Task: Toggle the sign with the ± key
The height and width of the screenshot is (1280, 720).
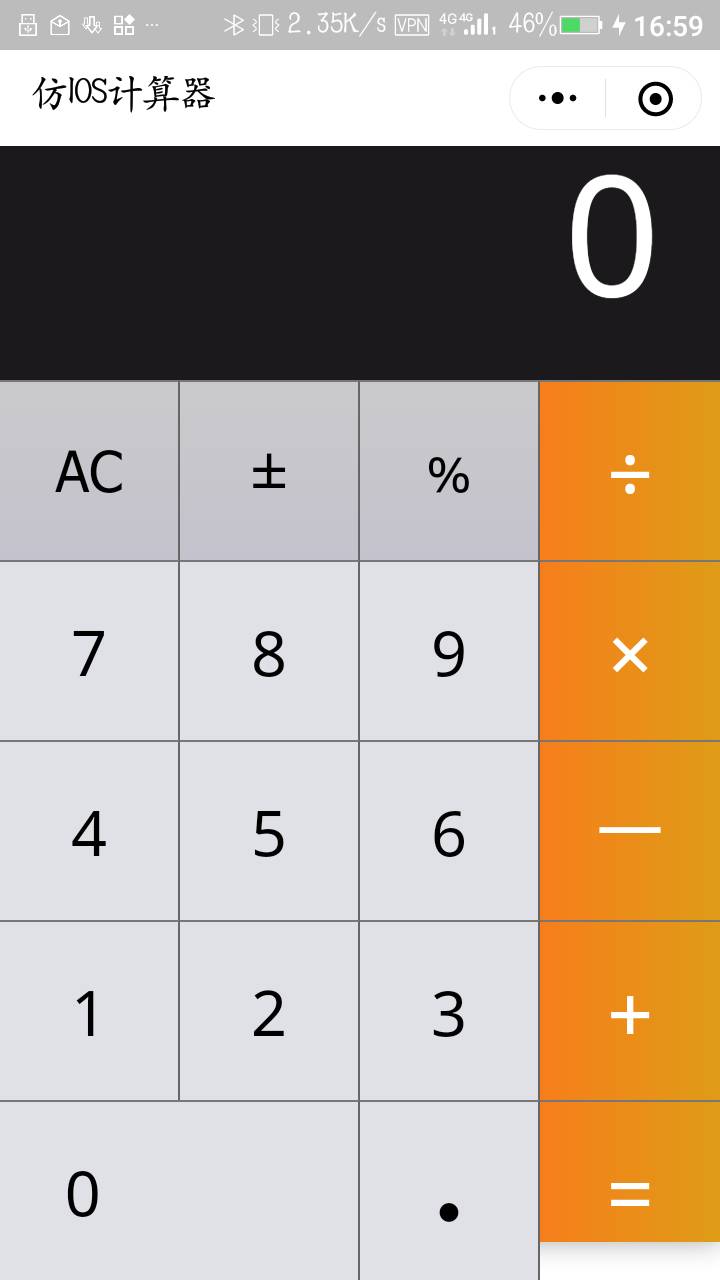Action: pos(269,471)
